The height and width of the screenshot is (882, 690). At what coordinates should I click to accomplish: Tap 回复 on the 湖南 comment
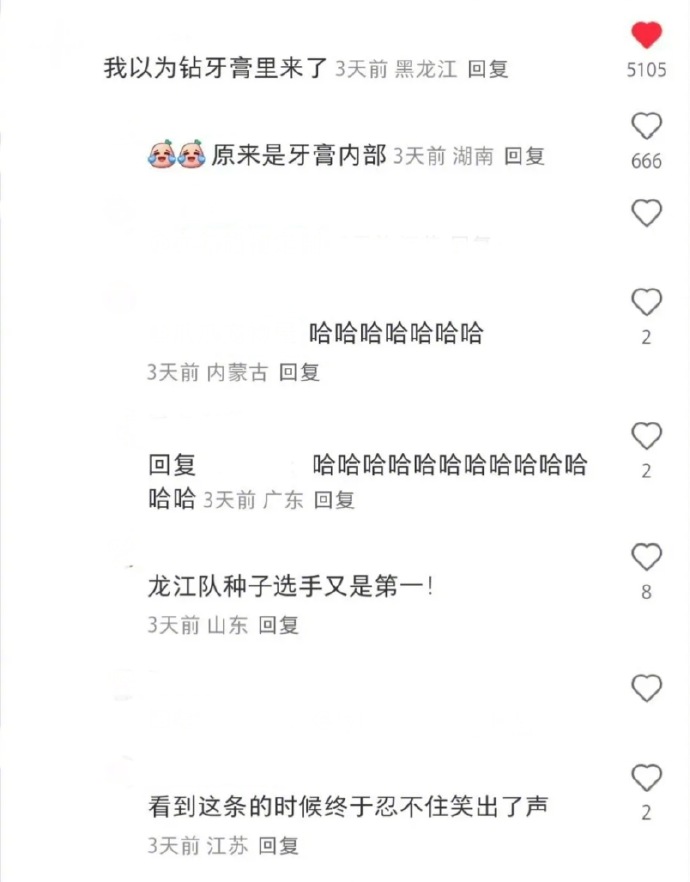coord(524,156)
